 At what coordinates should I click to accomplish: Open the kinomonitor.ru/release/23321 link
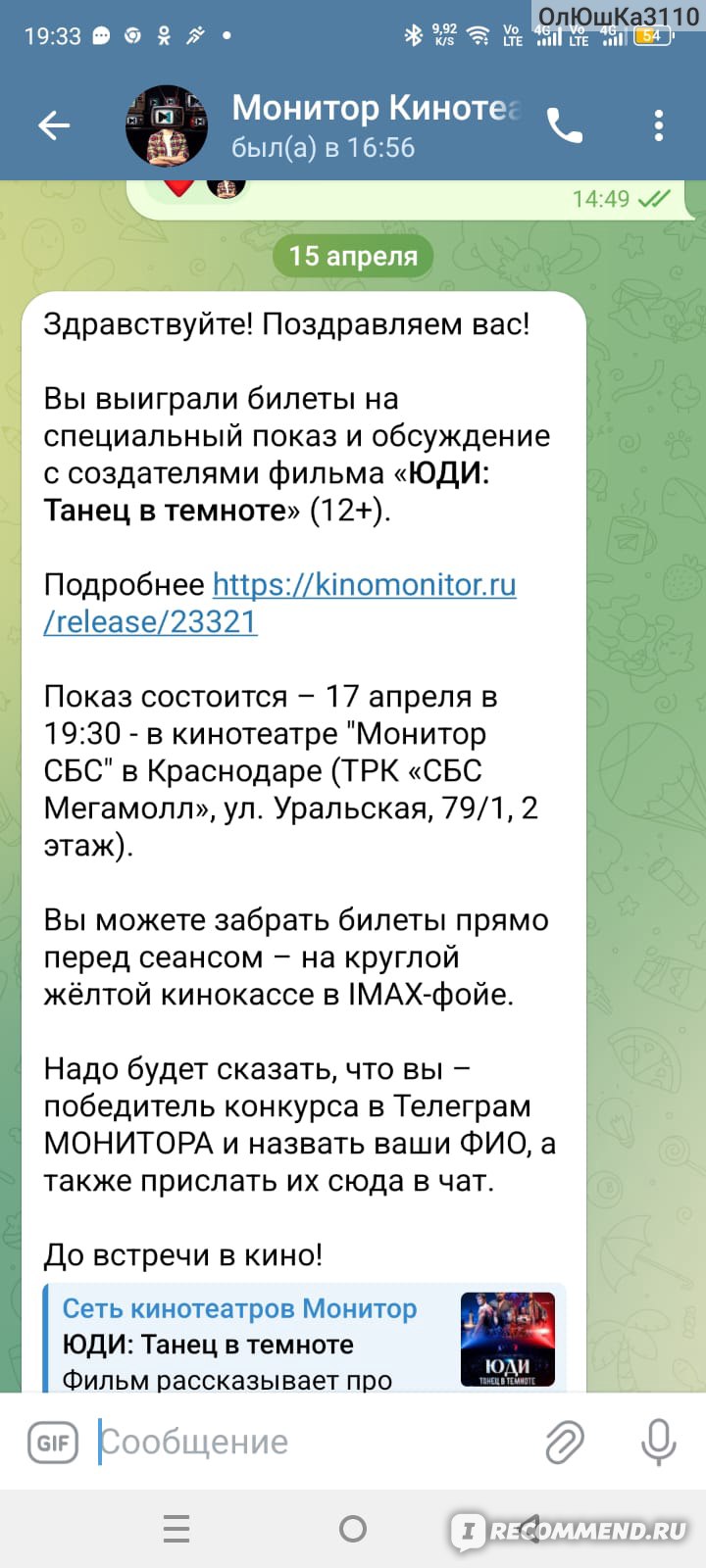[279, 603]
